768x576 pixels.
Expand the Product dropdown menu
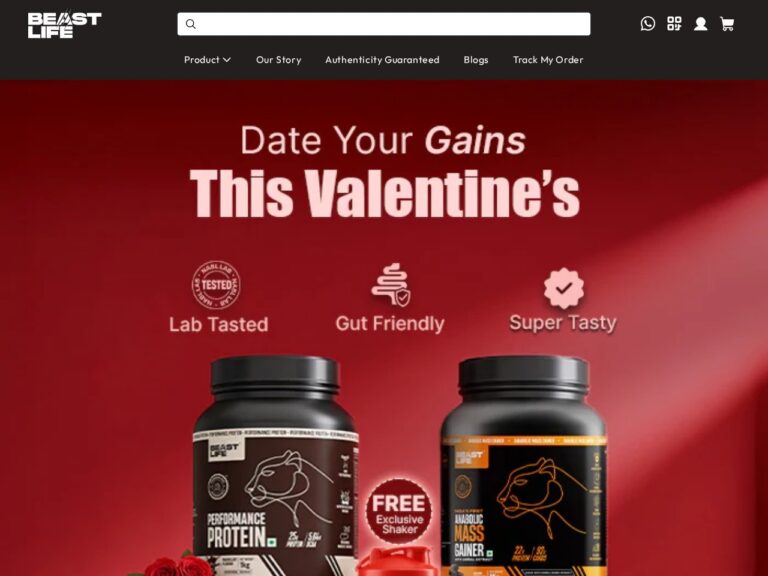207,60
